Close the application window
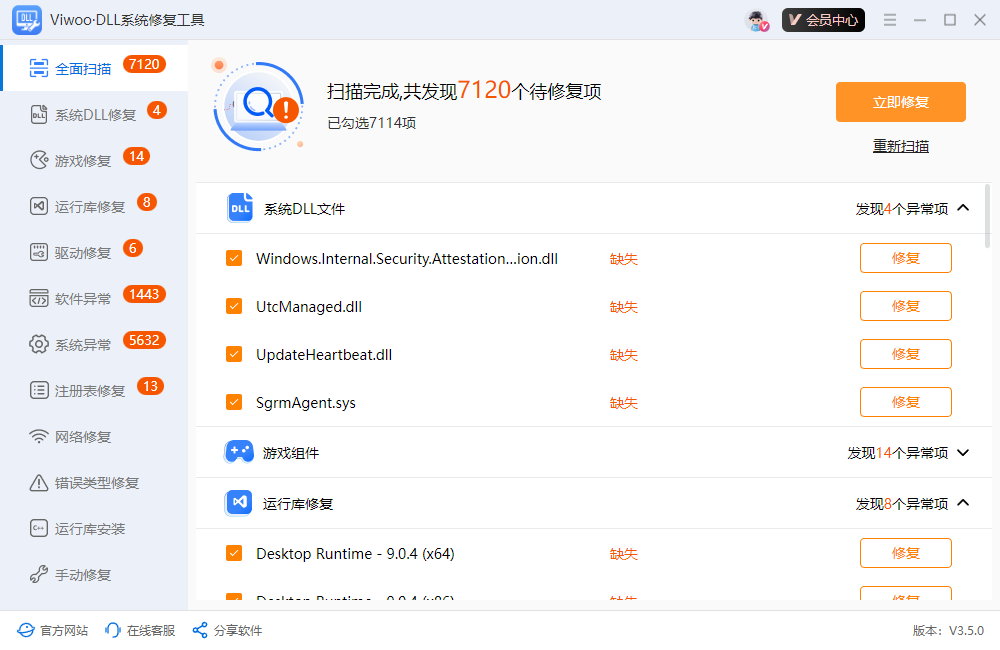Image resolution: width=1000 pixels, height=650 pixels. 980,20
